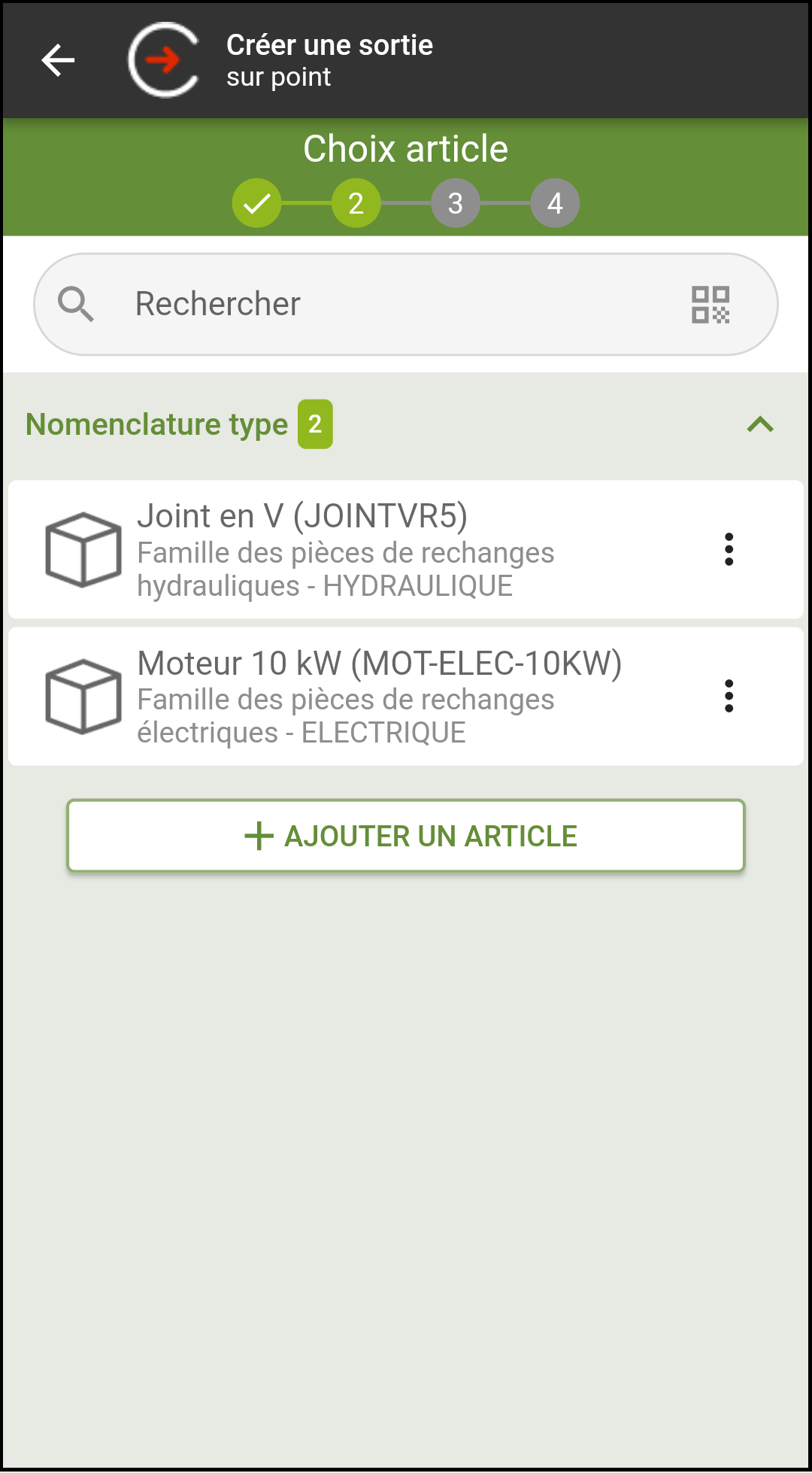Collapse the Nomenclature type section
The width and height of the screenshot is (812, 1473).
[x=760, y=424]
